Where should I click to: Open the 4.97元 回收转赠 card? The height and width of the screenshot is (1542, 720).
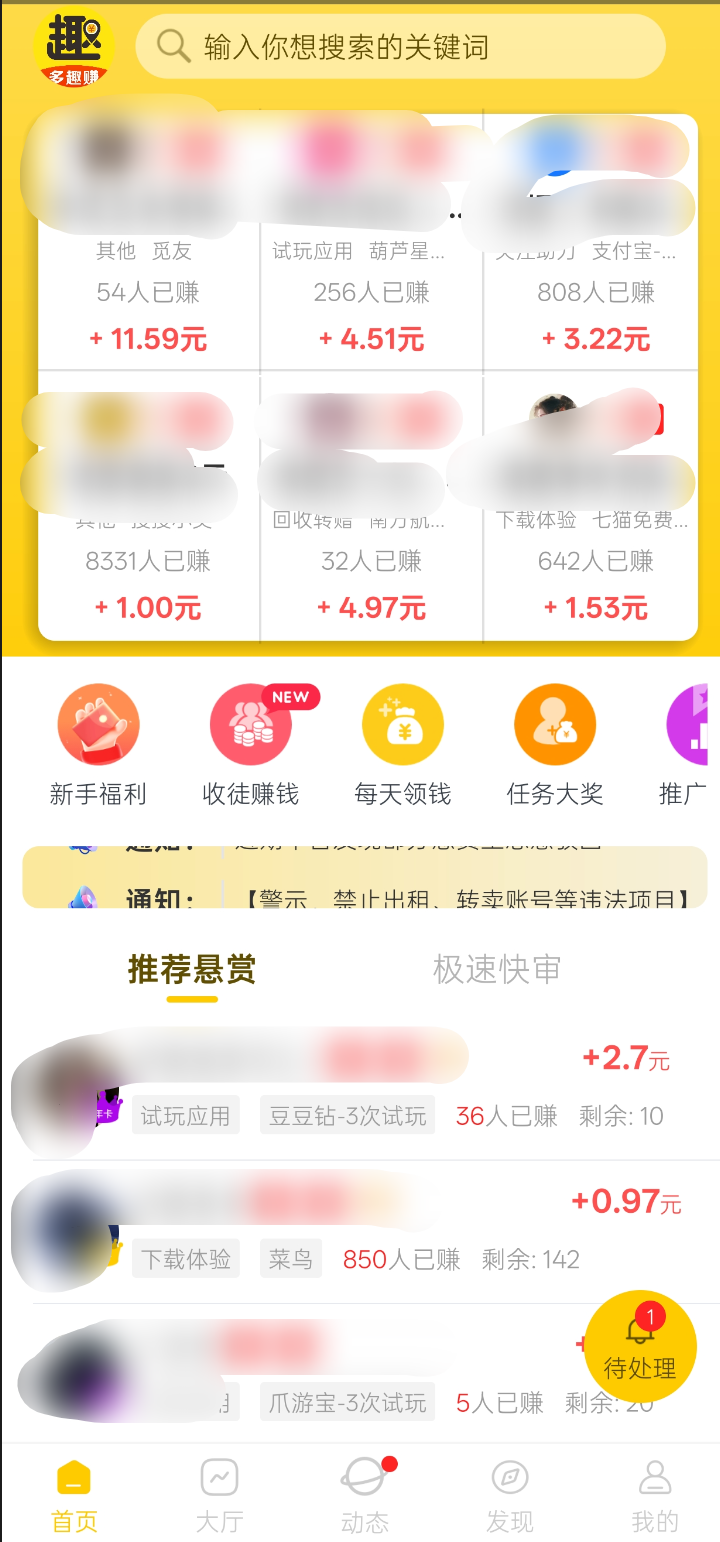click(x=371, y=560)
